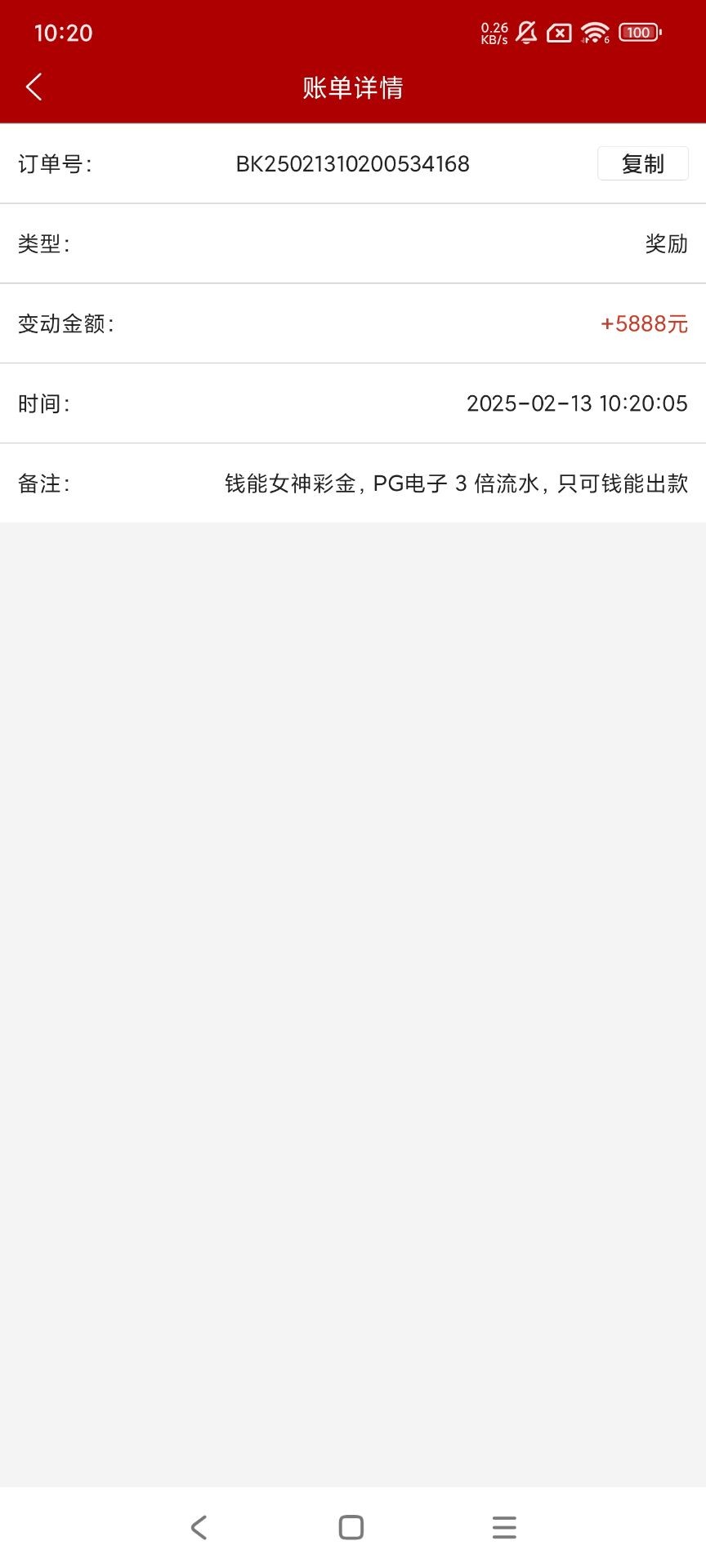Tap the system back navigation button
The height and width of the screenshot is (1568, 706).
coord(199,1527)
